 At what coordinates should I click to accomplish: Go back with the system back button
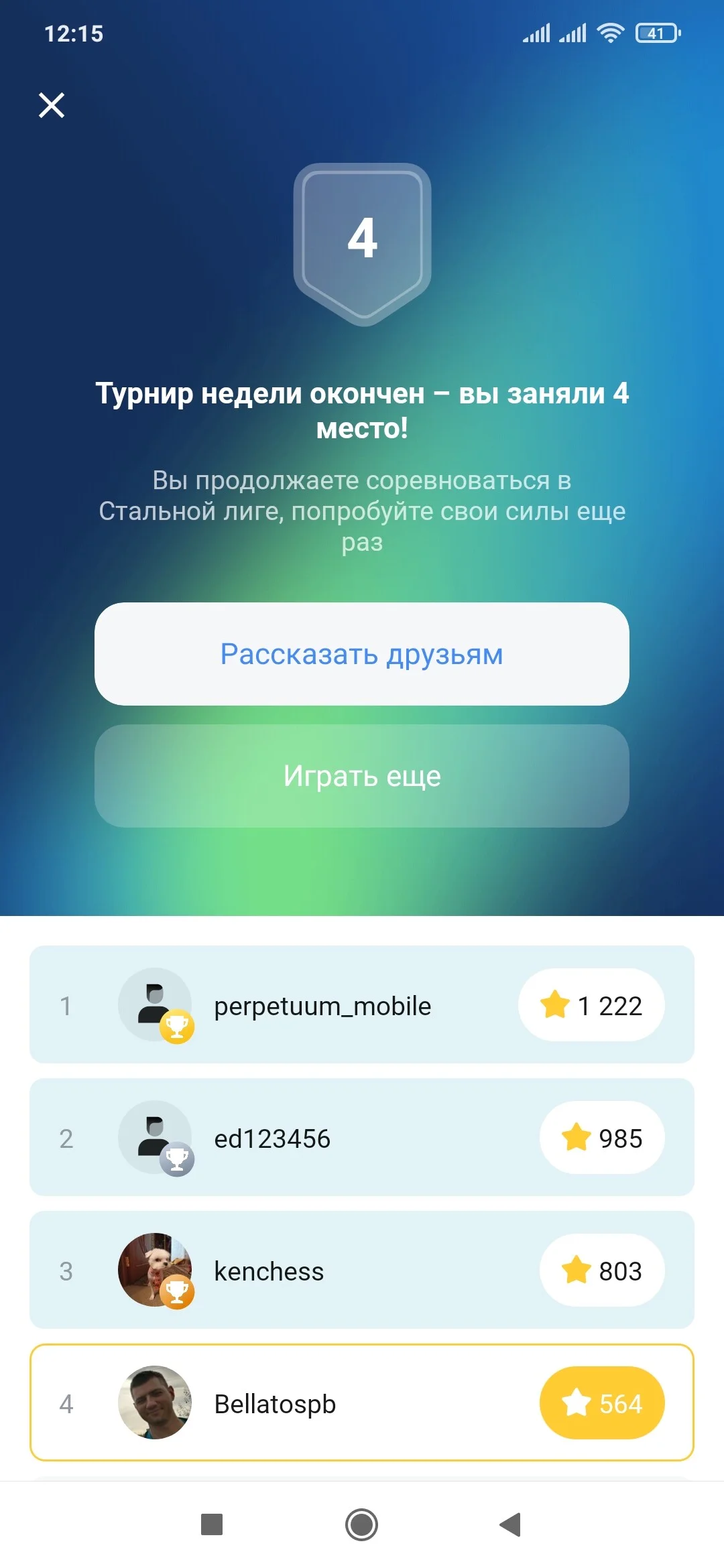point(511,1524)
